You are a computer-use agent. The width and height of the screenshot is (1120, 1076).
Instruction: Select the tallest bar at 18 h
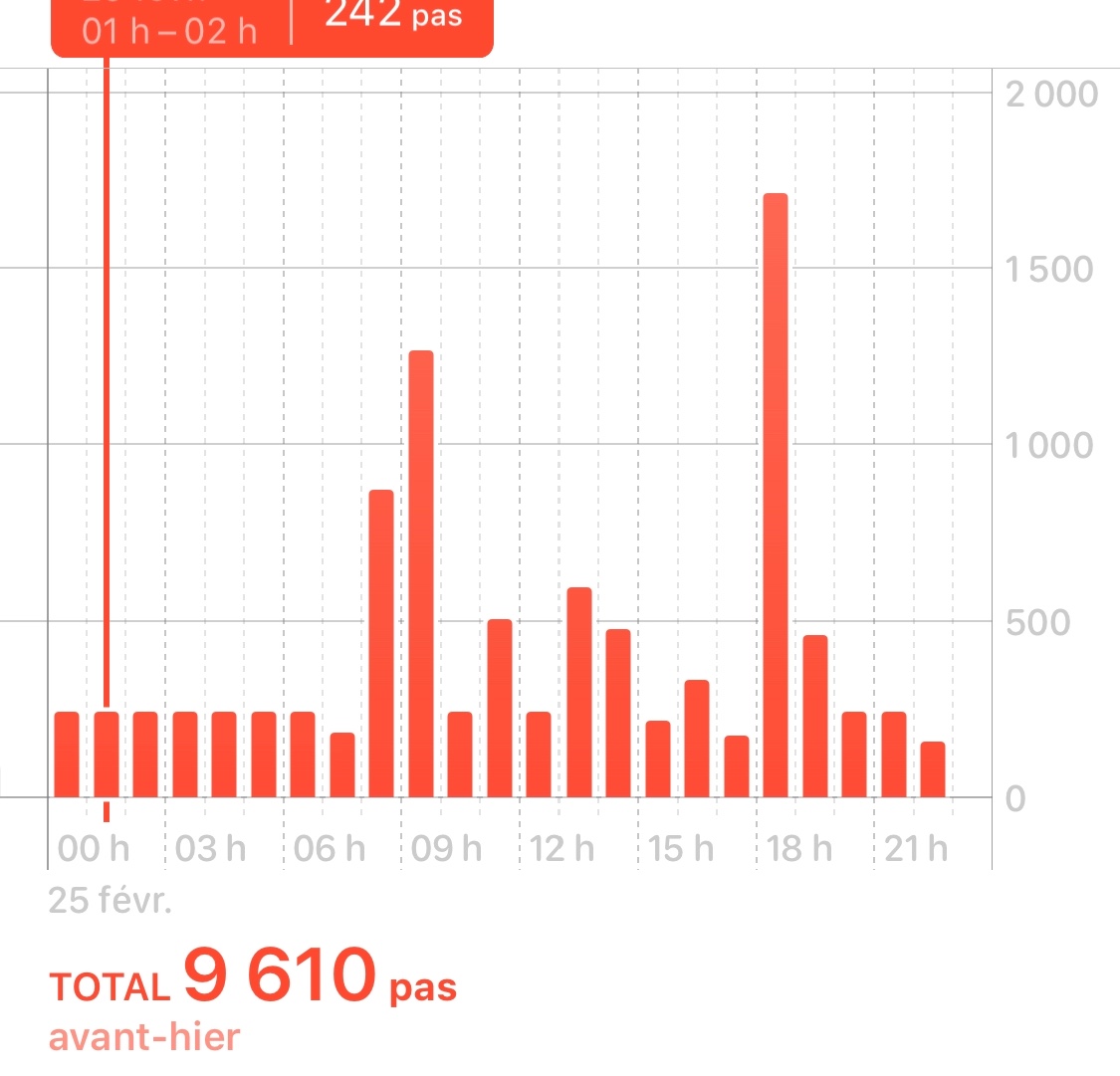pos(776,496)
